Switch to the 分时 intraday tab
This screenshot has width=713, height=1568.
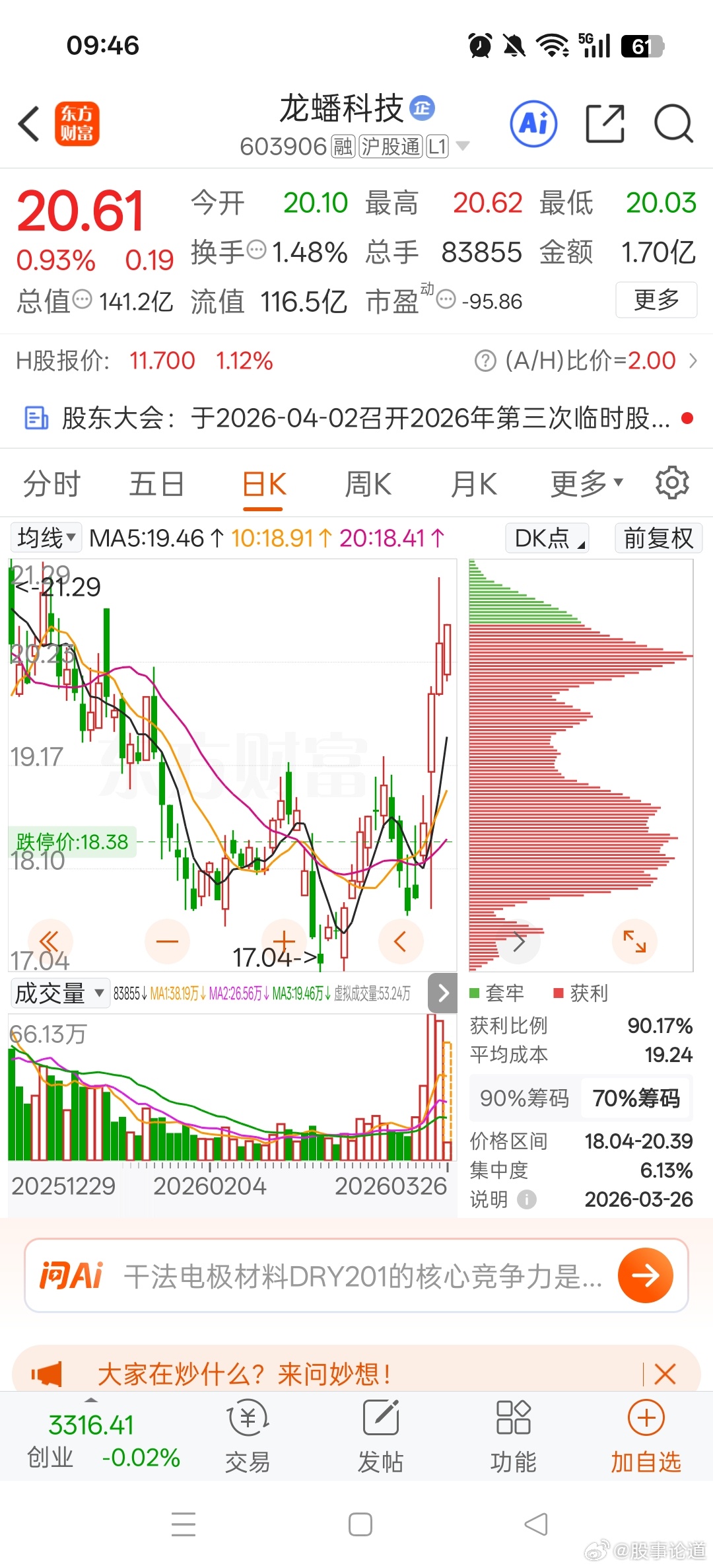50,483
